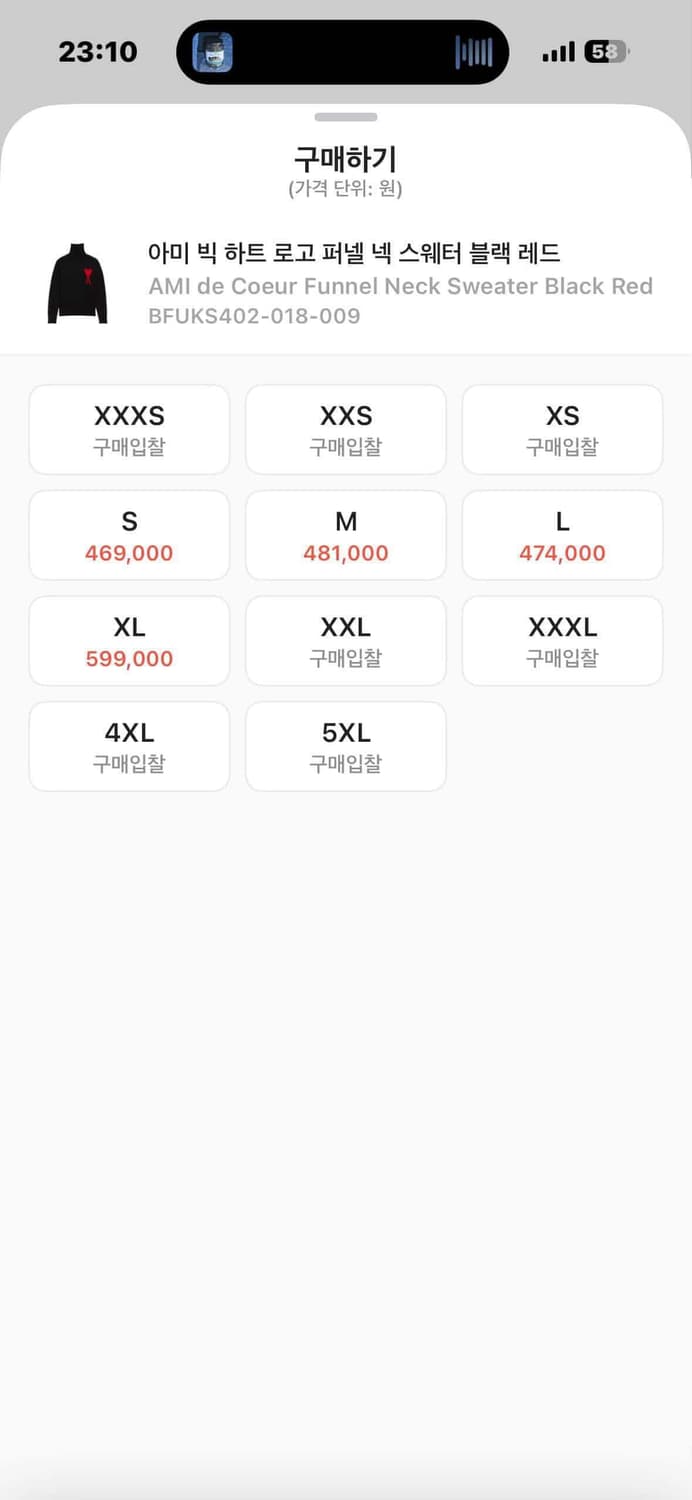The height and width of the screenshot is (1500, 692).
Task: Select size XL priced 599,000
Action: (129, 642)
